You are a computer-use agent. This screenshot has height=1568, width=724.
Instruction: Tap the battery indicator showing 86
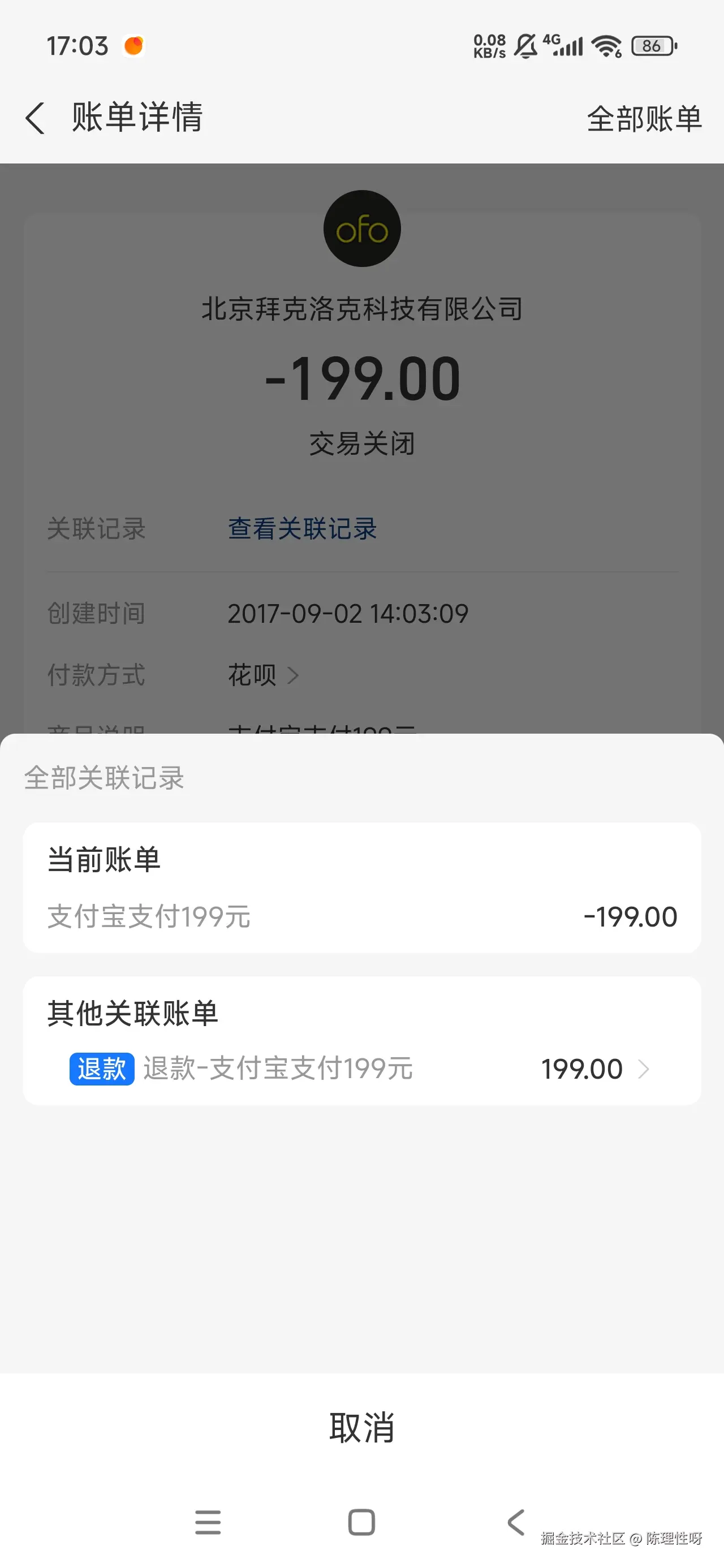pyautogui.click(x=653, y=45)
